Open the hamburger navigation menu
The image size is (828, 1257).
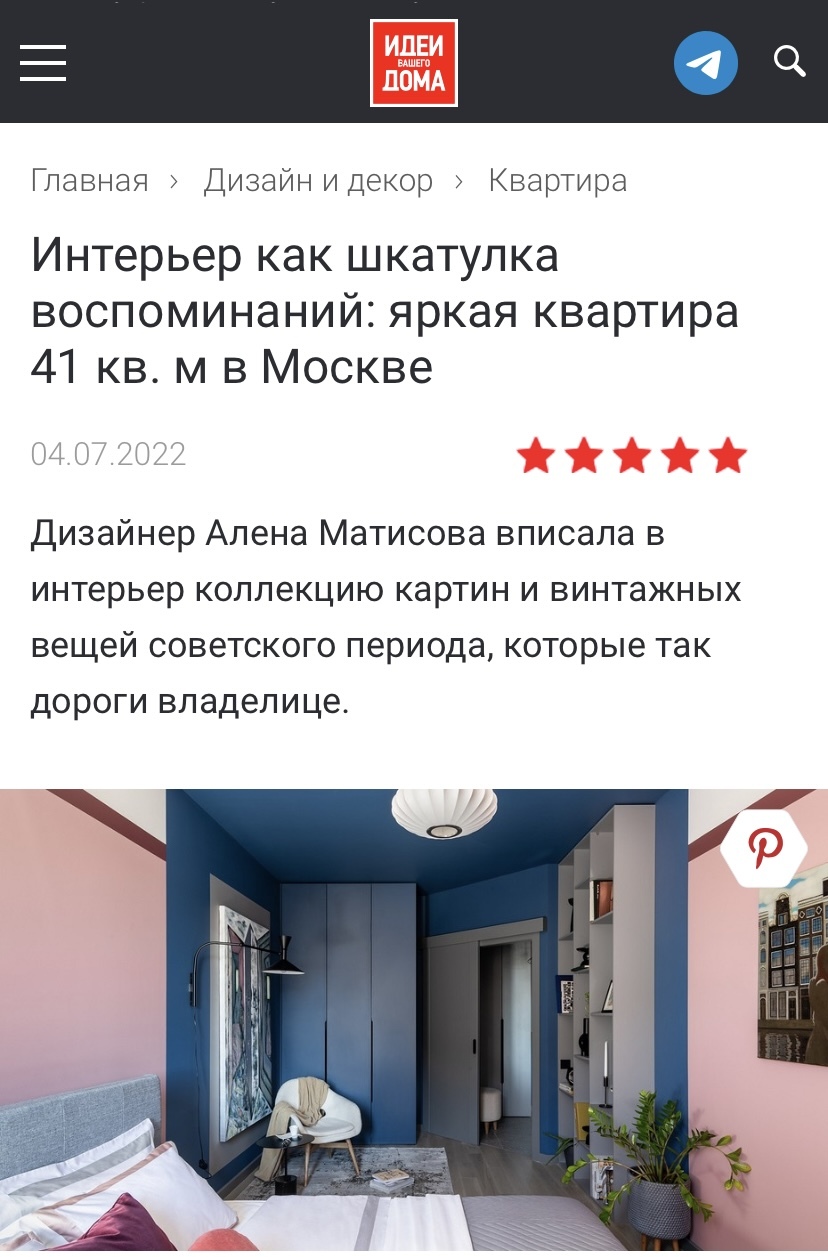tap(43, 63)
